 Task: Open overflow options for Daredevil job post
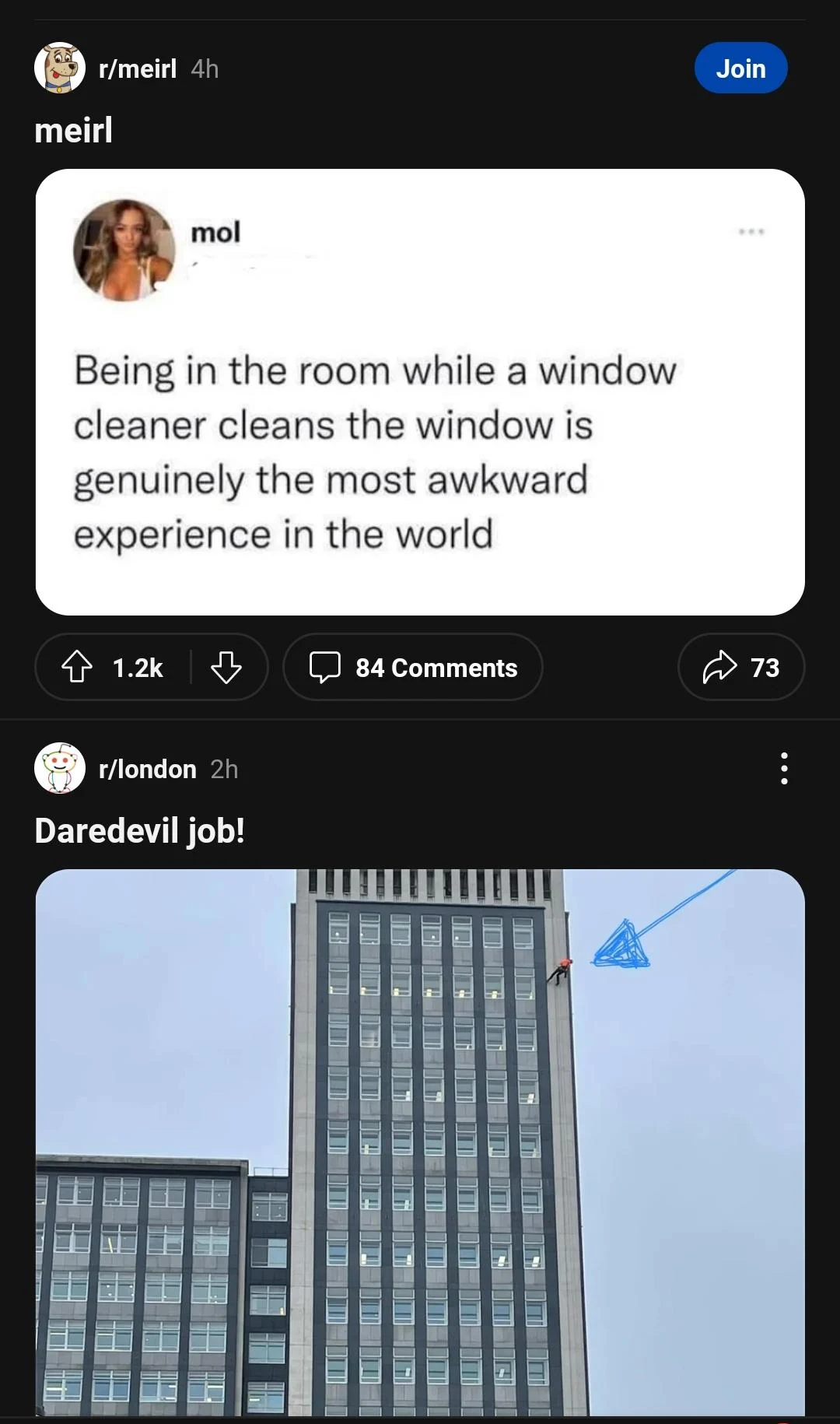(x=784, y=769)
